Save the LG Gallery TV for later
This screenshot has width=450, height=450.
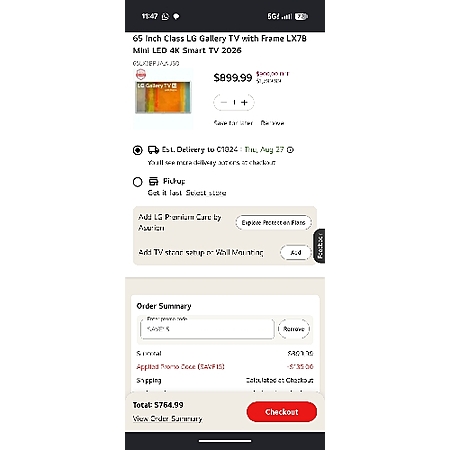point(233,123)
